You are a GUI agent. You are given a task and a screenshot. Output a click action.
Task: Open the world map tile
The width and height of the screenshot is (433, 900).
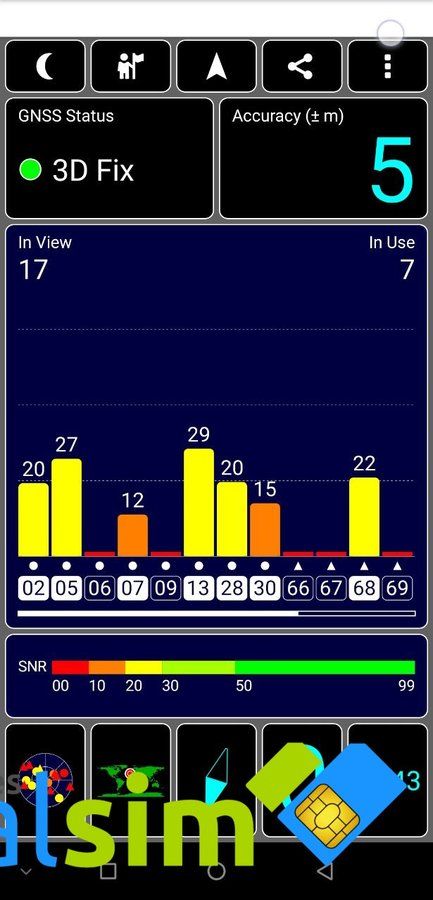[x=131, y=779]
